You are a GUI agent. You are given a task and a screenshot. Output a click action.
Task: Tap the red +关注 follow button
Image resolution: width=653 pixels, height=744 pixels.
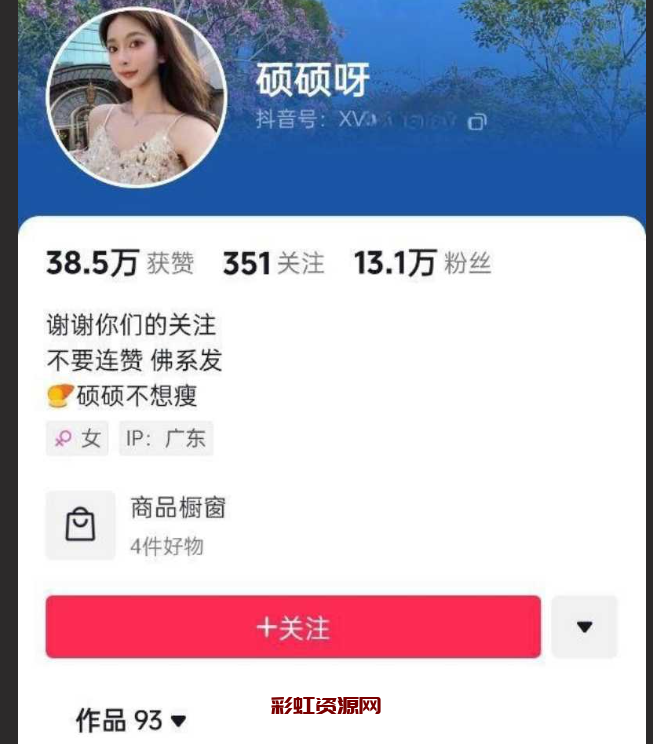[x=293, y=627]
